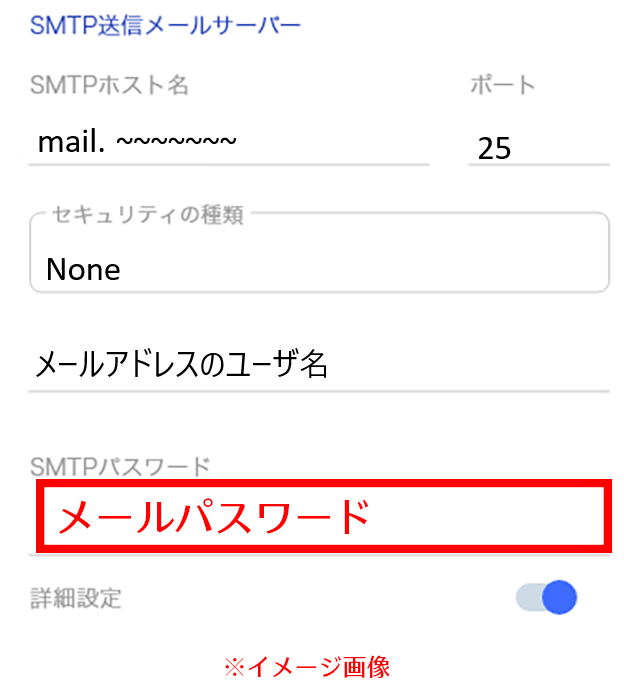This screenshot has width=624, height=685.
Task: Select the SMTP password field
Action: coord(322,517)
